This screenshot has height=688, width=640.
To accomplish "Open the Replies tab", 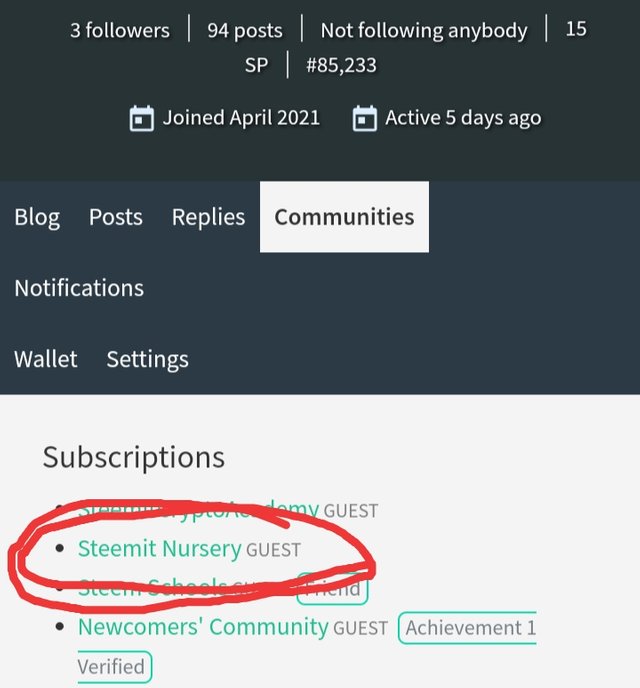I will click(x=208, y=217).
